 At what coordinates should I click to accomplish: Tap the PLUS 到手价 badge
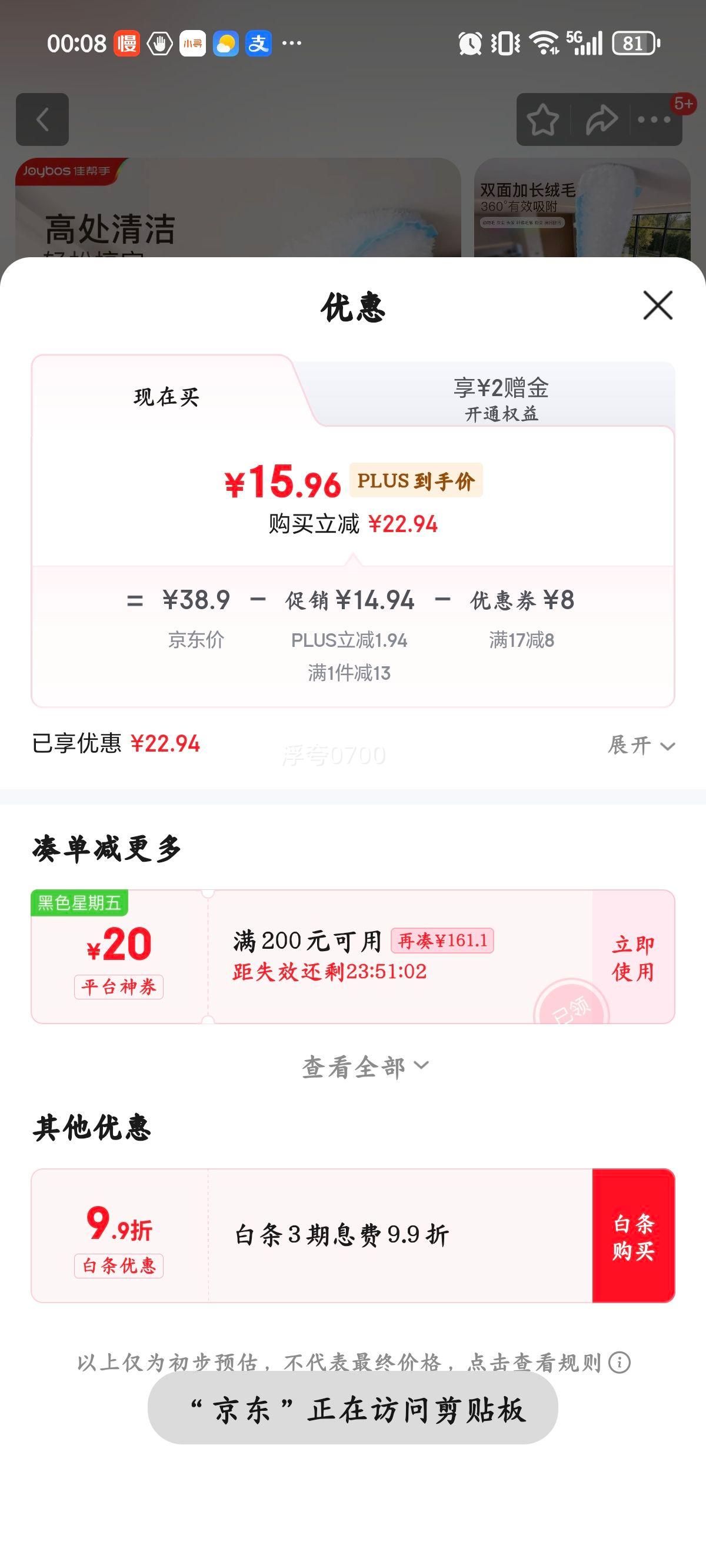coord(417,481)
